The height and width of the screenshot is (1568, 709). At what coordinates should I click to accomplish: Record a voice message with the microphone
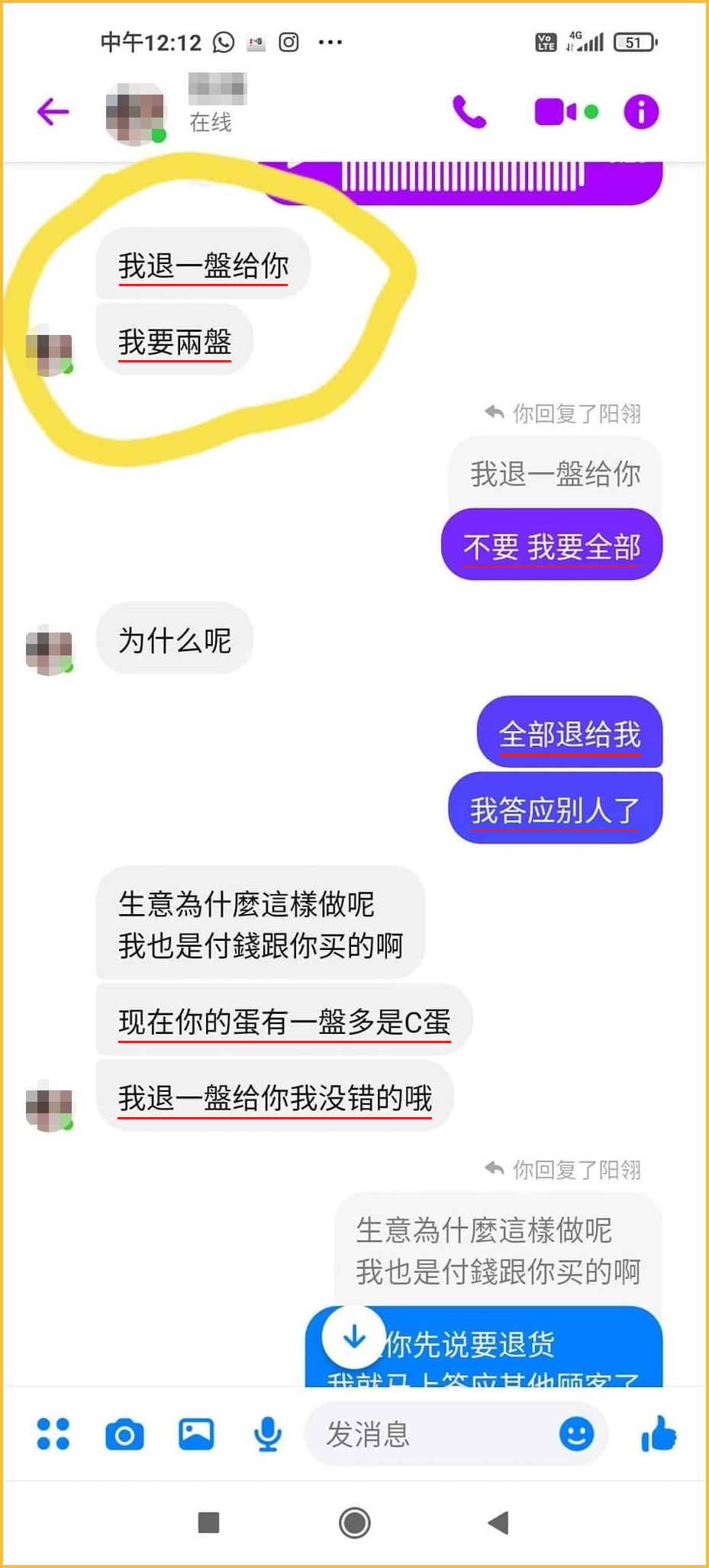267,1434
